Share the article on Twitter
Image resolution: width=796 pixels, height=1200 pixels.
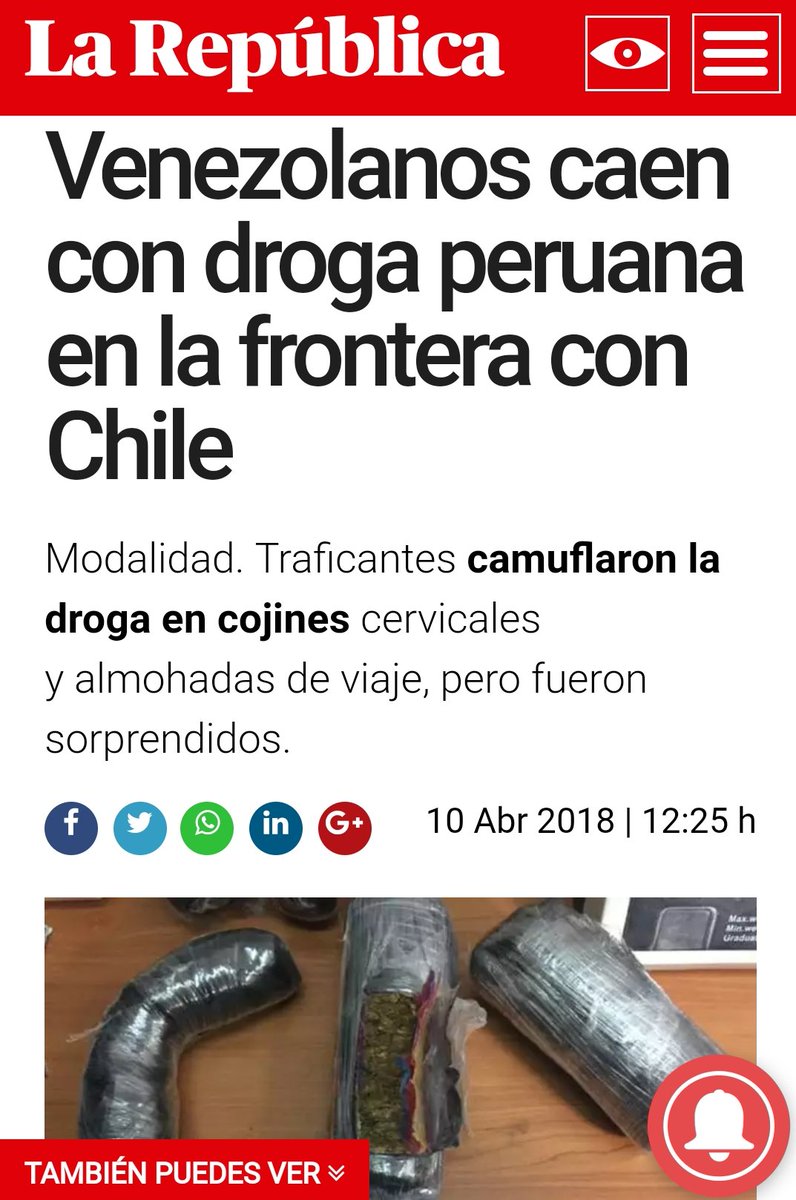pos(139,826)
